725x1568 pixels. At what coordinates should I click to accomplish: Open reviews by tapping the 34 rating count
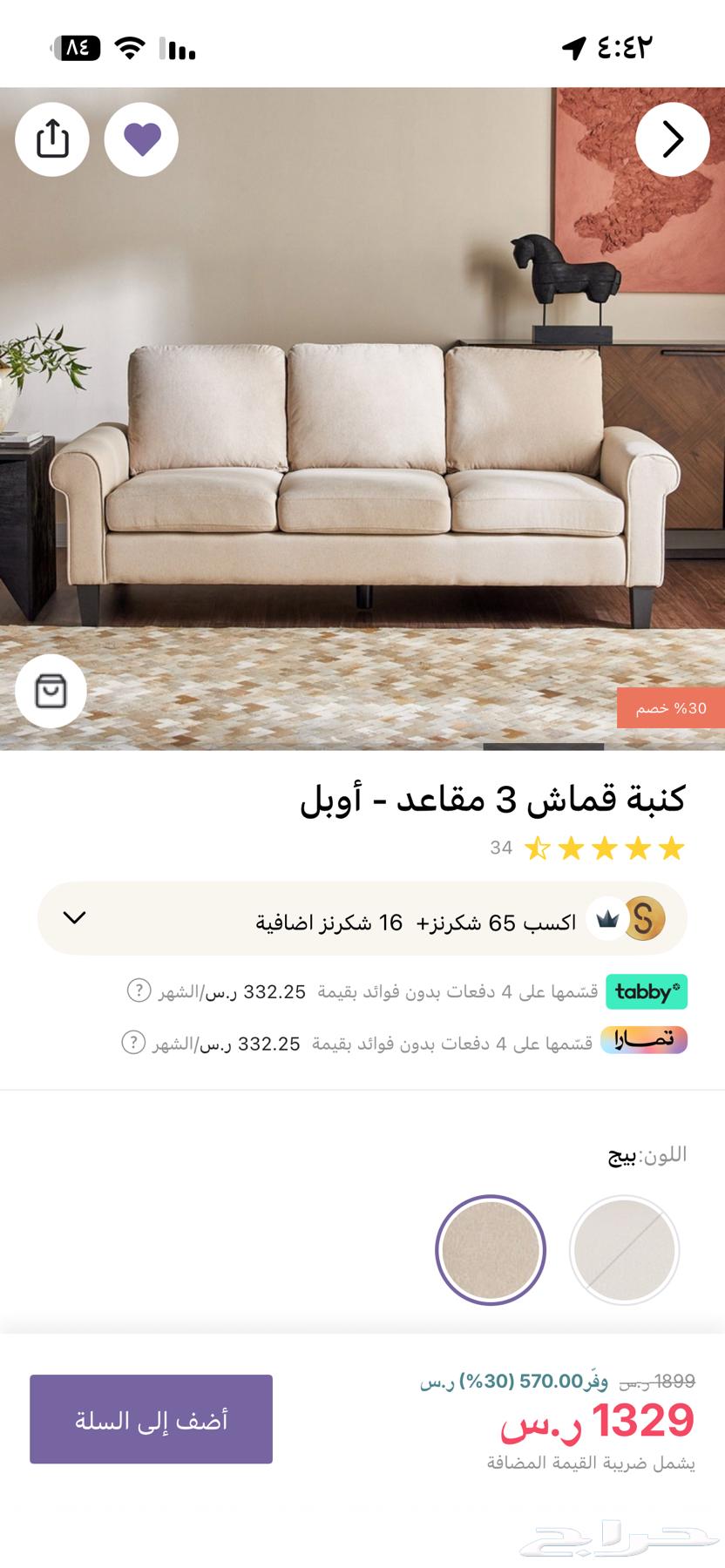504,848
